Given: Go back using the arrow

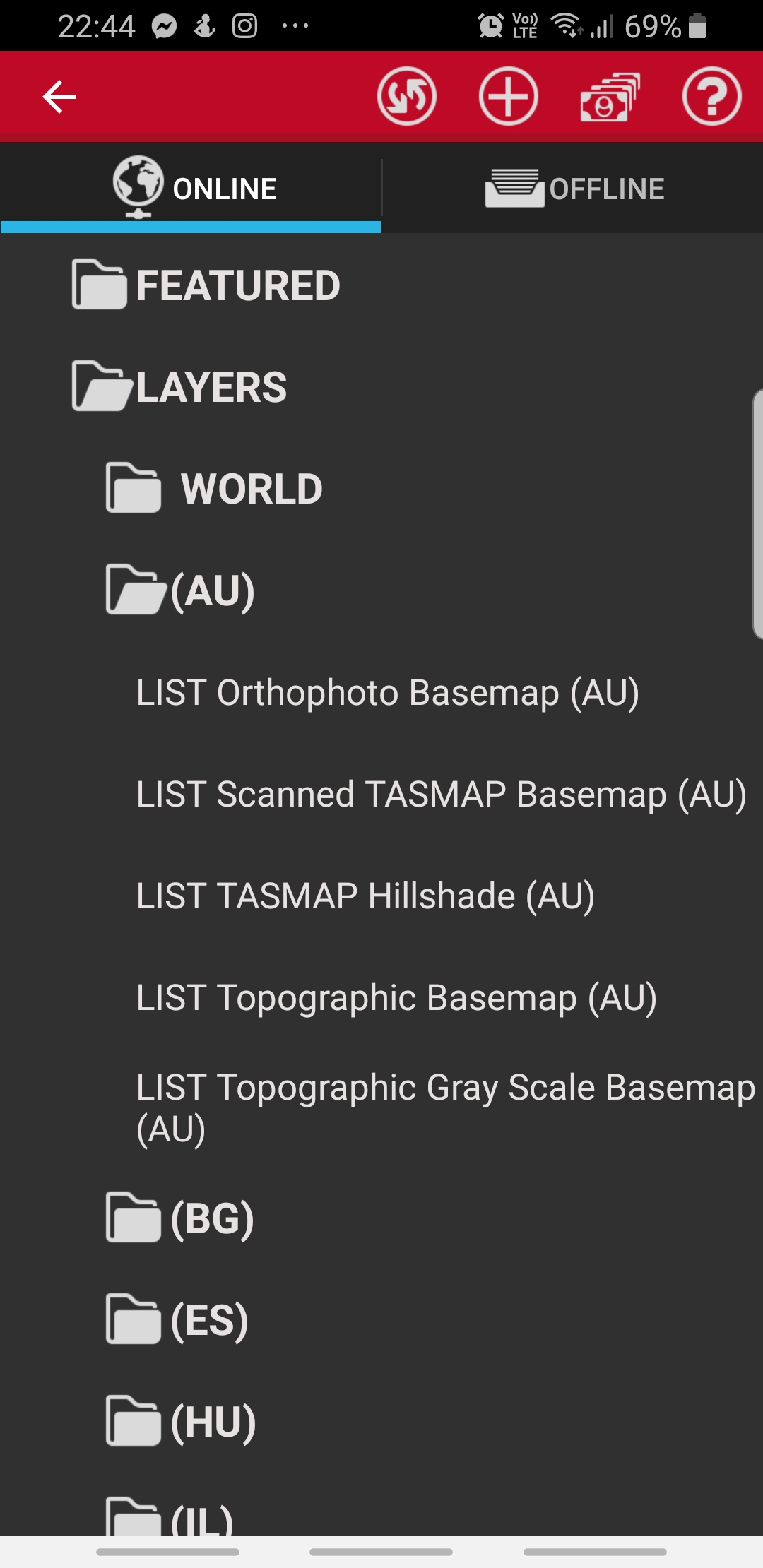Looking at the screenshot, I should [59, 96].
